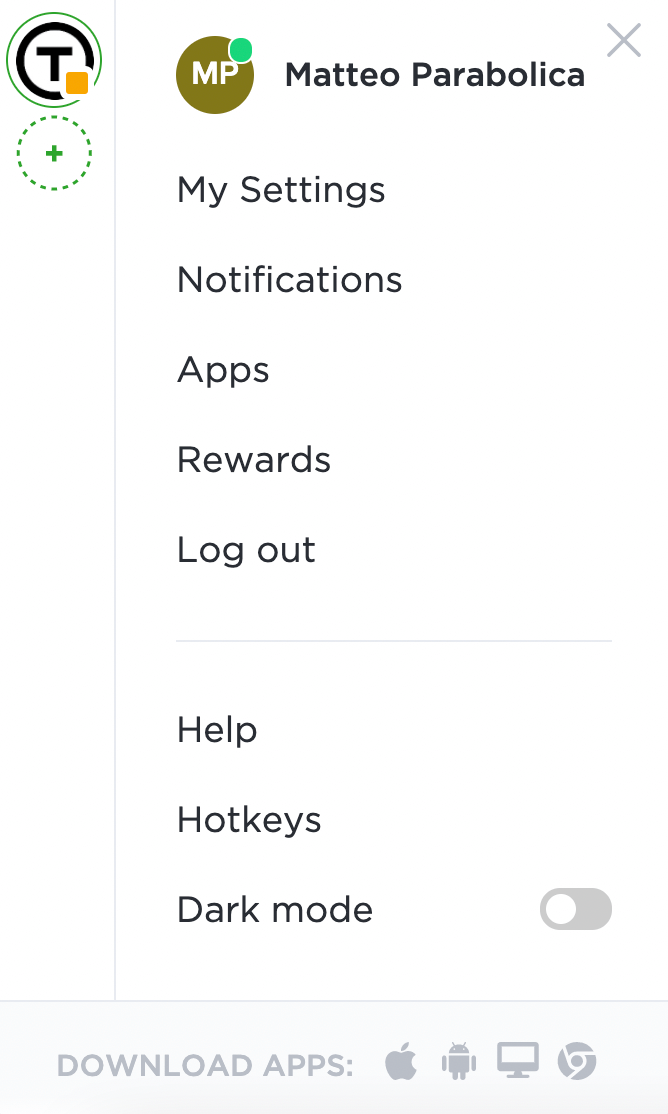View Hotkeys
The height and width of the screenshot is (1114, 668).
pos(249,820)
